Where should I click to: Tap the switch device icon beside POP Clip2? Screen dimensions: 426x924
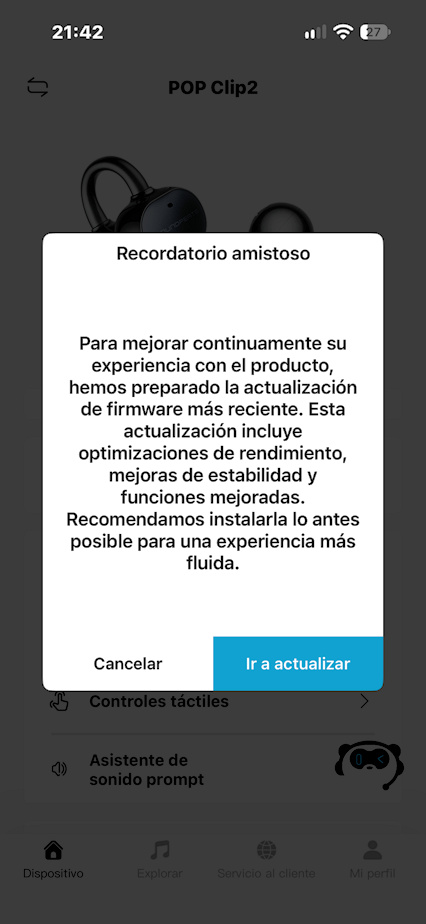(38, 88)
